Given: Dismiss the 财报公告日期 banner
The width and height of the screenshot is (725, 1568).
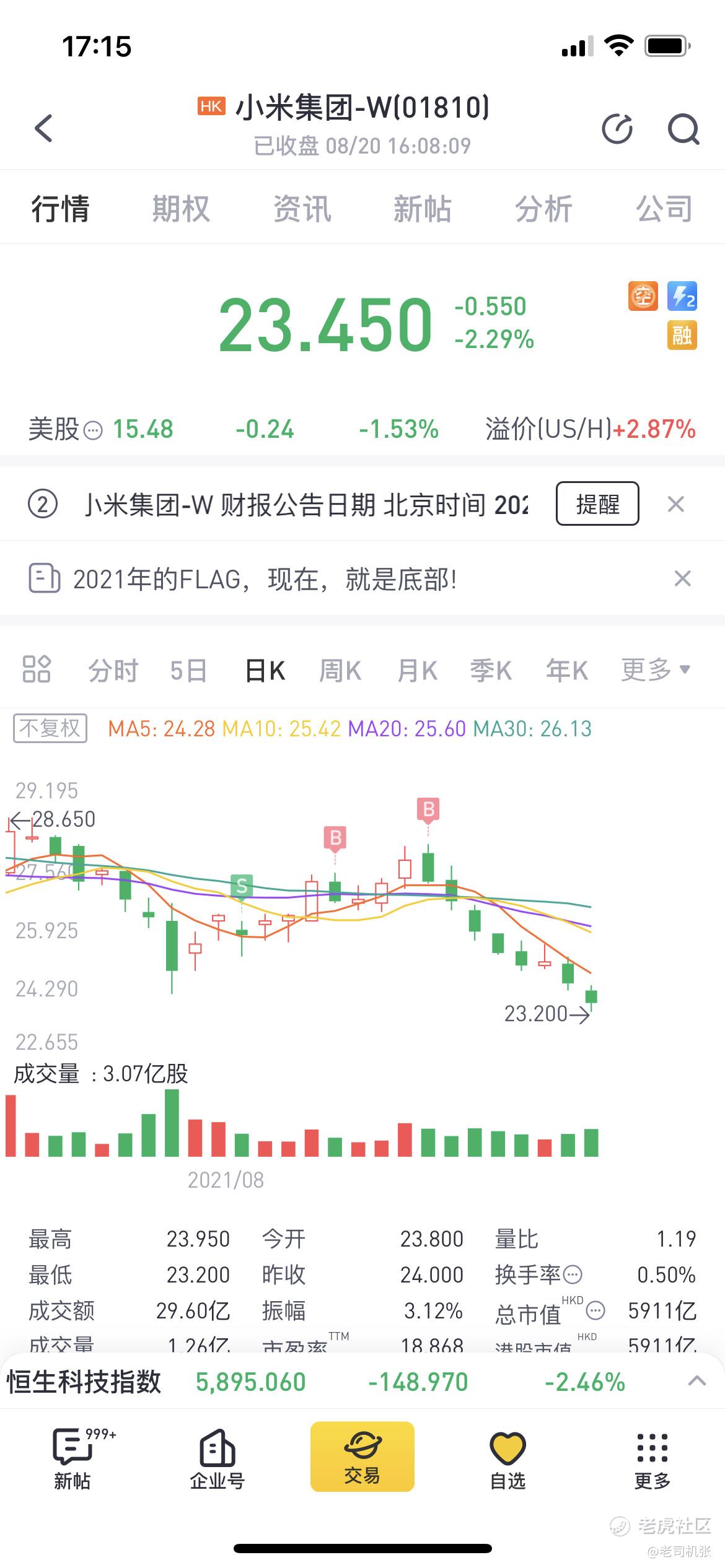Looking at the screenshot, I should pos(676,504).
